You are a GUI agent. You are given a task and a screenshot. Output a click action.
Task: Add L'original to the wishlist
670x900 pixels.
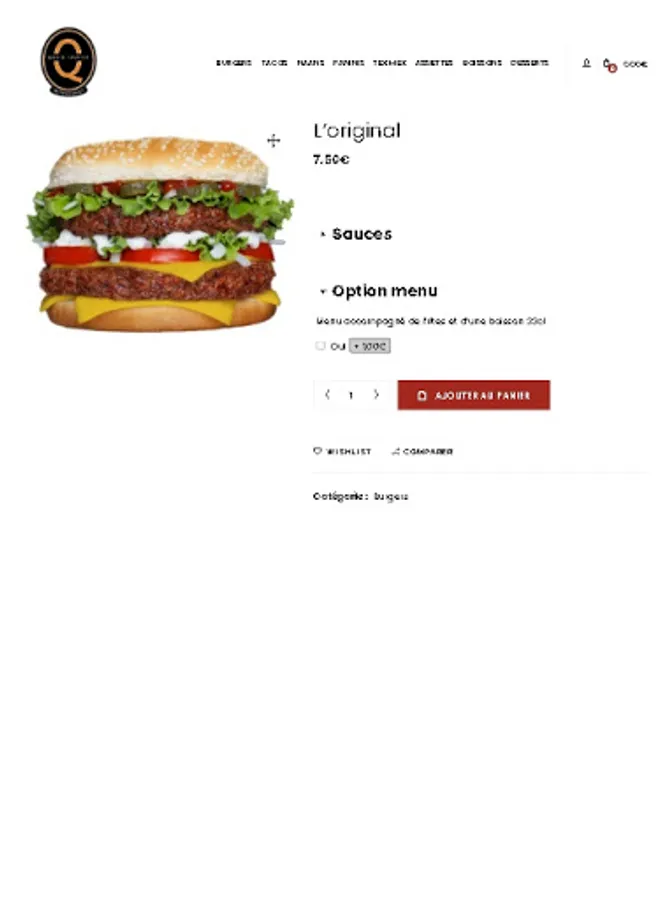coord(342,452)
